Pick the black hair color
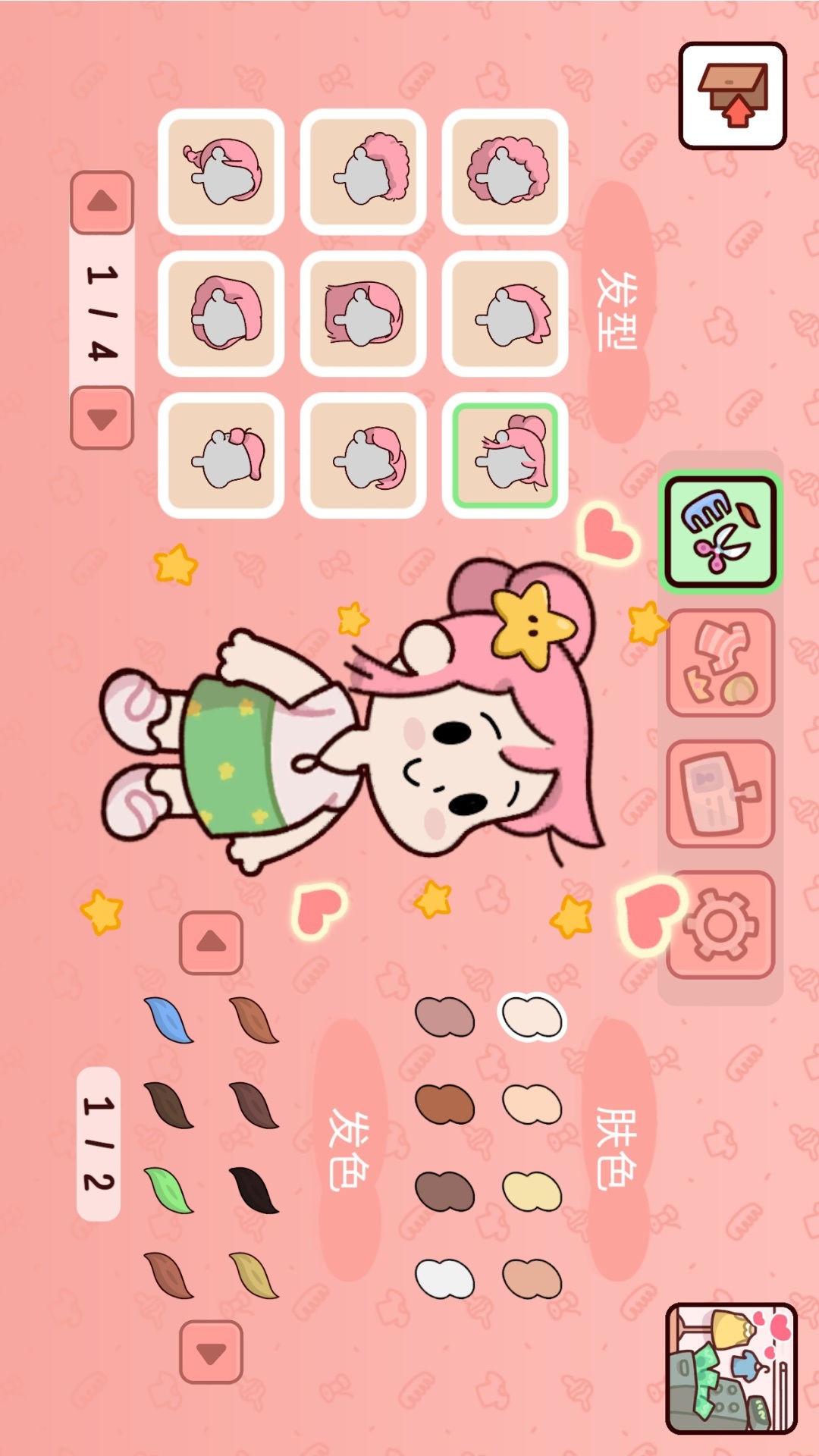This screenshot has height=1456, width=819. [x=255, y=1190]
